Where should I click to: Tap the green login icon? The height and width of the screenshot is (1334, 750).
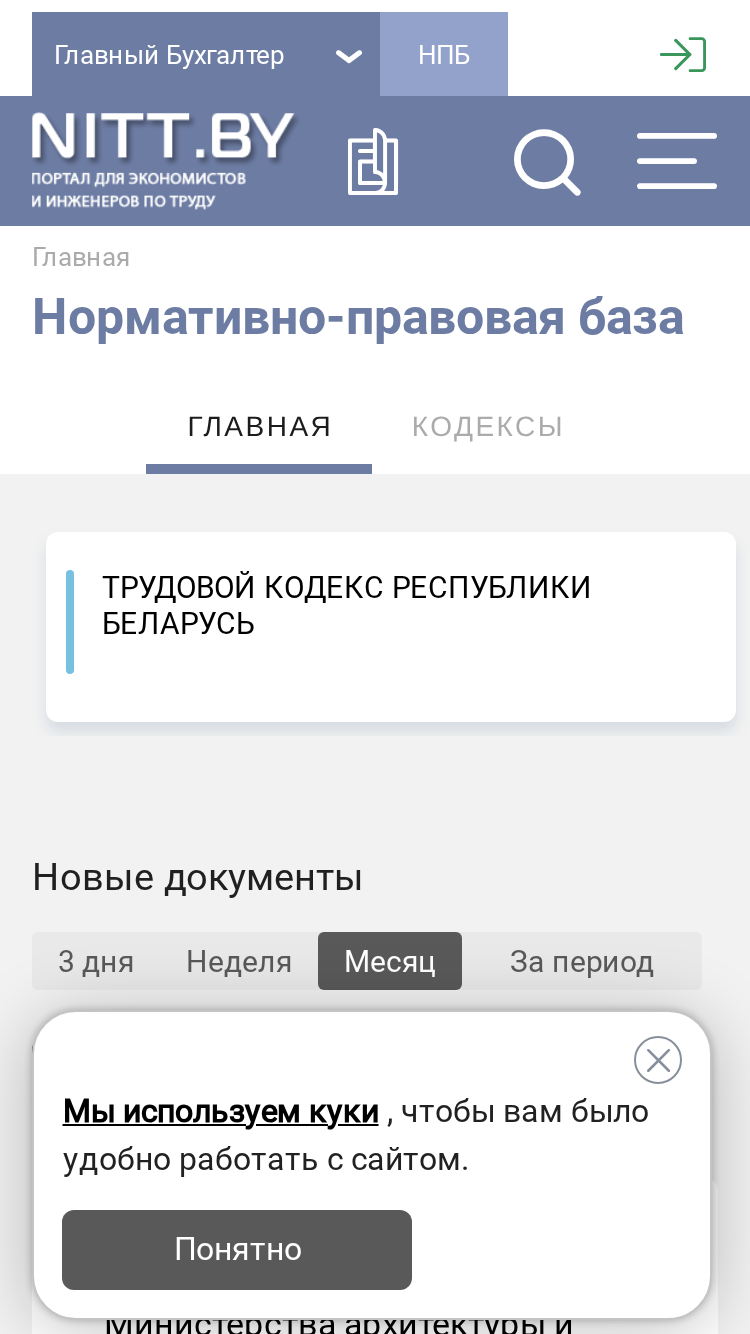coord(683,54)
